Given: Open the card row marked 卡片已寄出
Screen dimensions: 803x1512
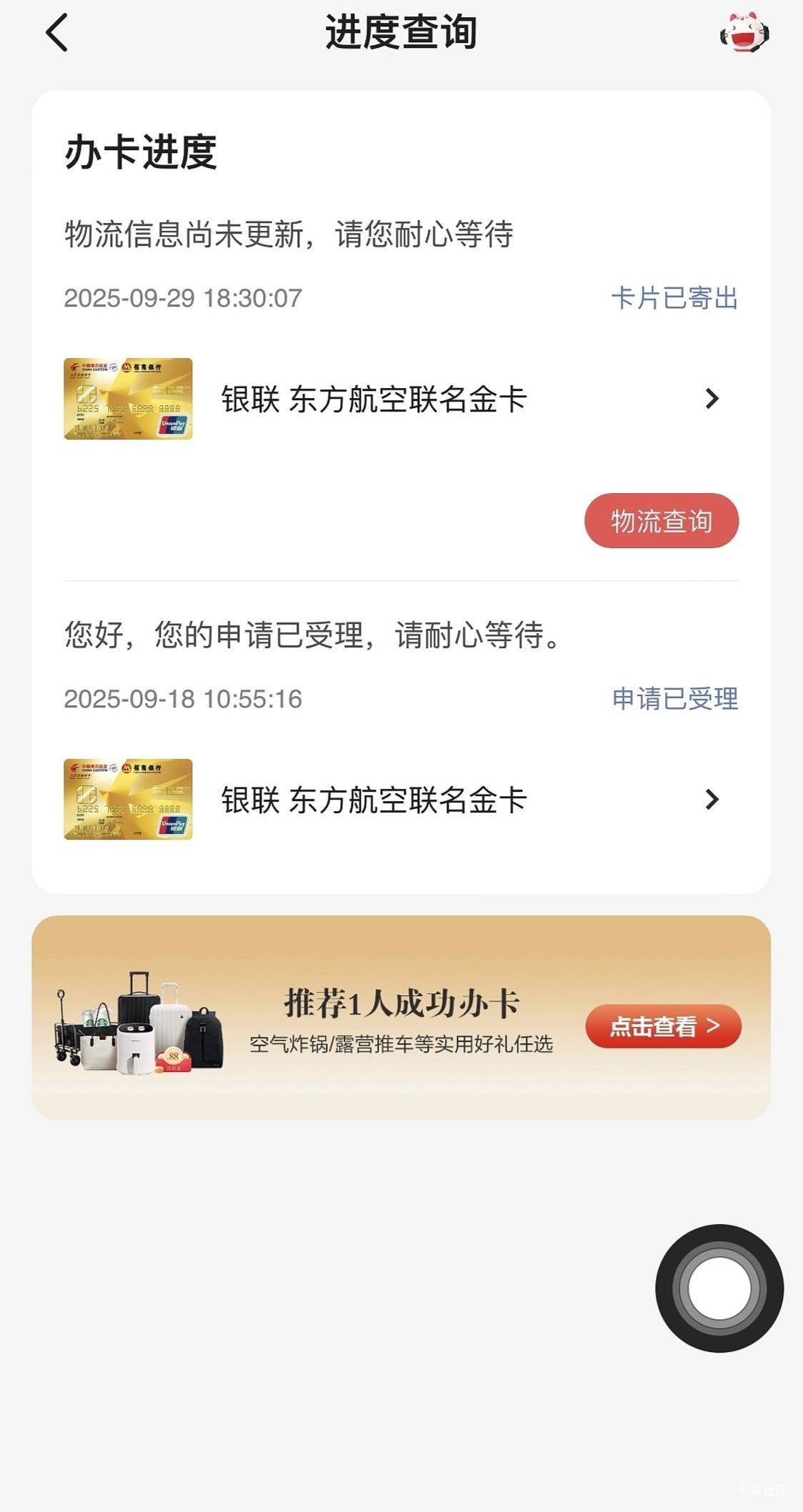Looking at the screenshot, I should 400,399.
